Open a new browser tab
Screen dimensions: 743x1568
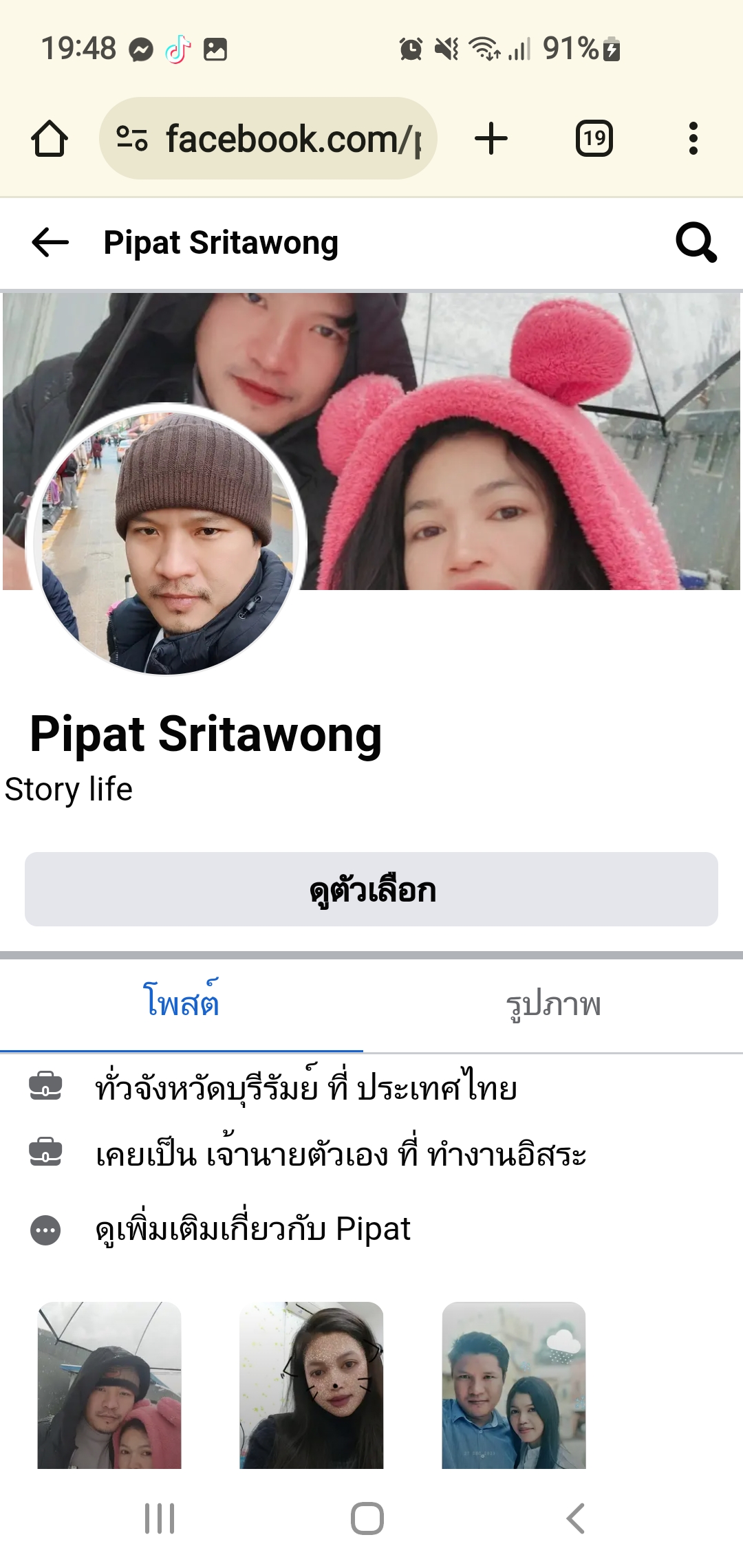[491, 139]
